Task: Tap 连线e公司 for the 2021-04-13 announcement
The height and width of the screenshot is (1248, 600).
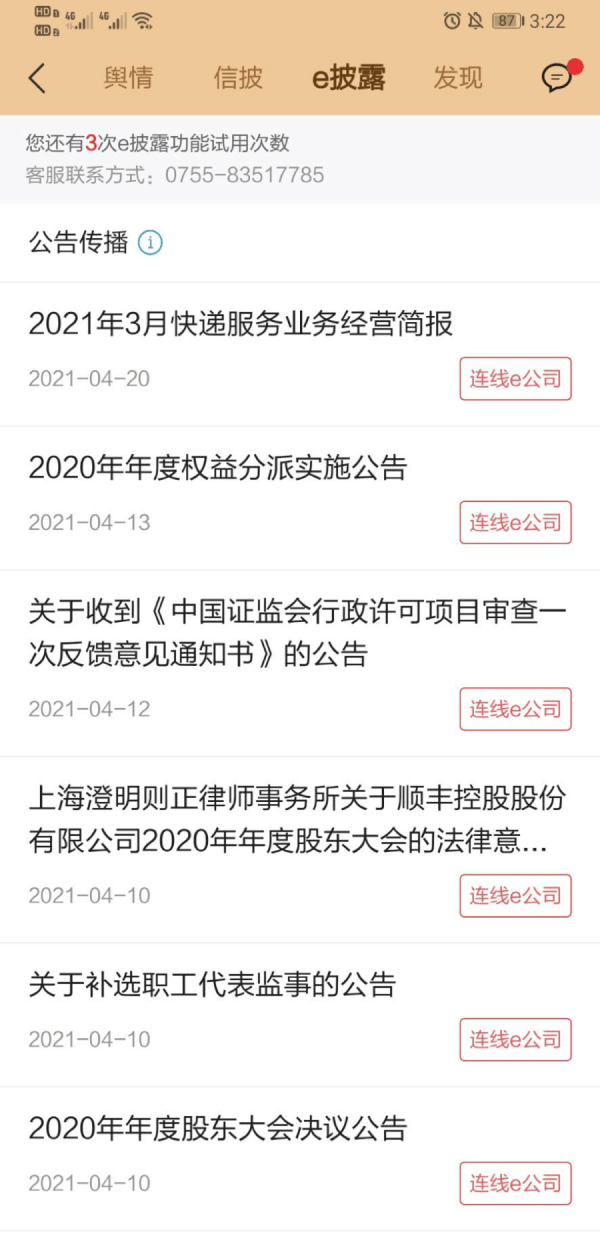Action: coord(515,523)
